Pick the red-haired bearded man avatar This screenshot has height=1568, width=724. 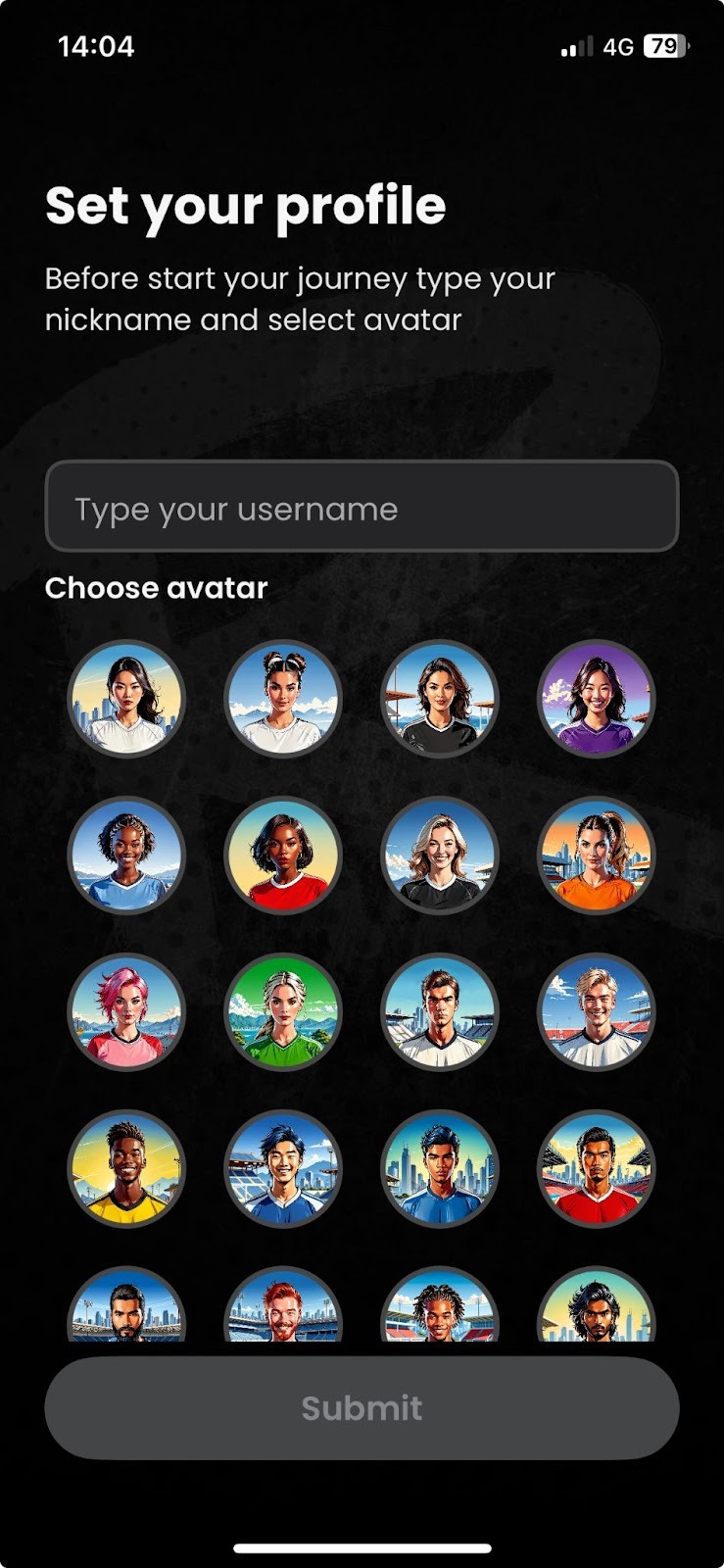tap(283, 1308)
